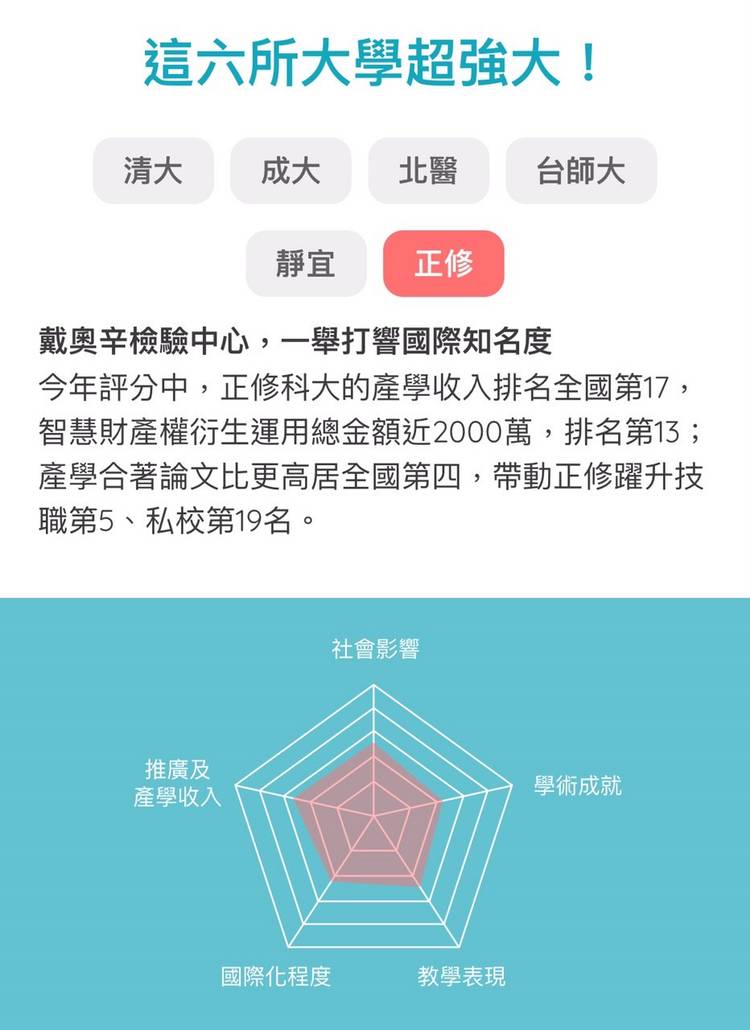
Task: Select the 清大 chip
Action: (153, 171)
